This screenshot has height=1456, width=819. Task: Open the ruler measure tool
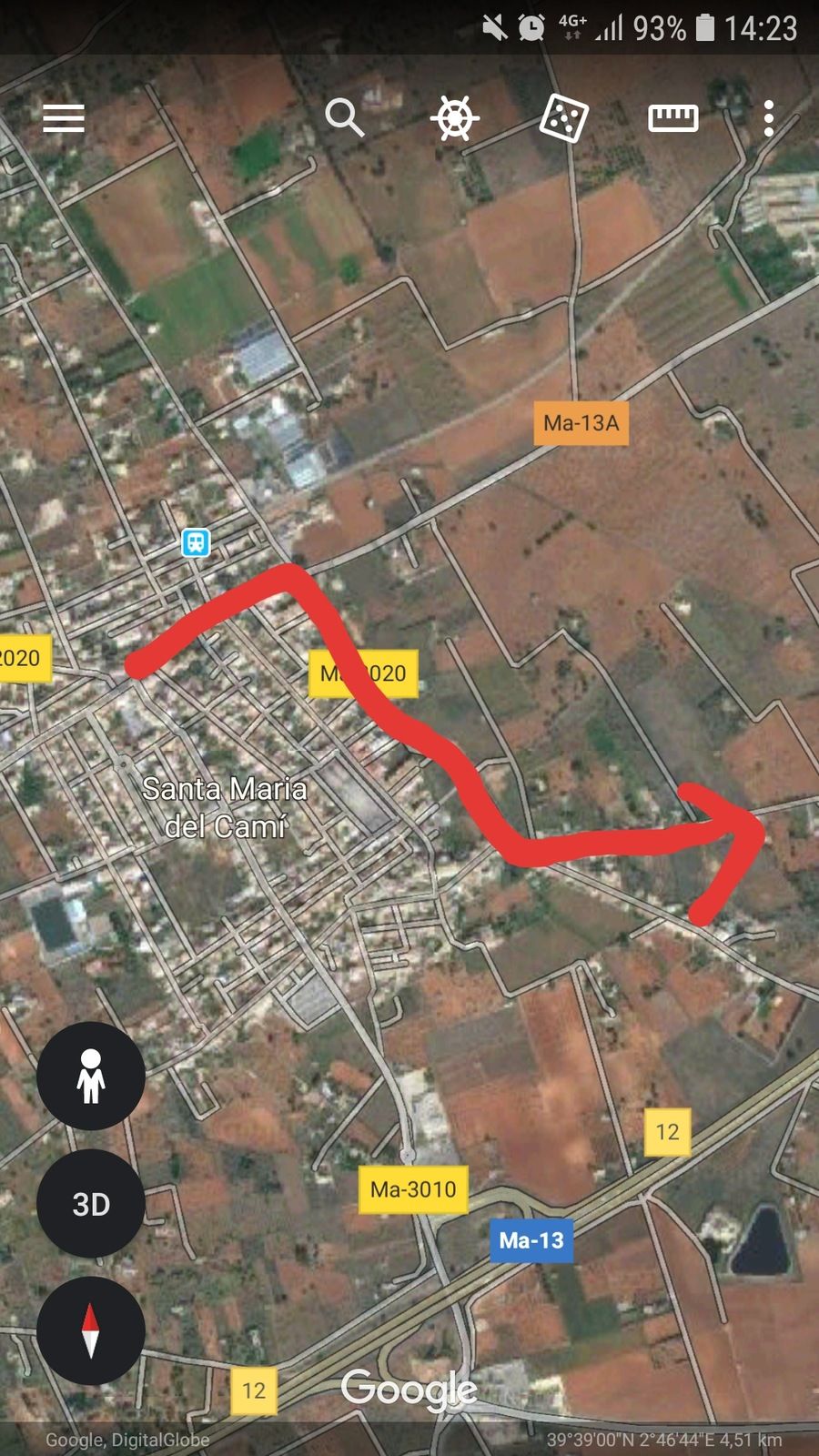[672, 118]
